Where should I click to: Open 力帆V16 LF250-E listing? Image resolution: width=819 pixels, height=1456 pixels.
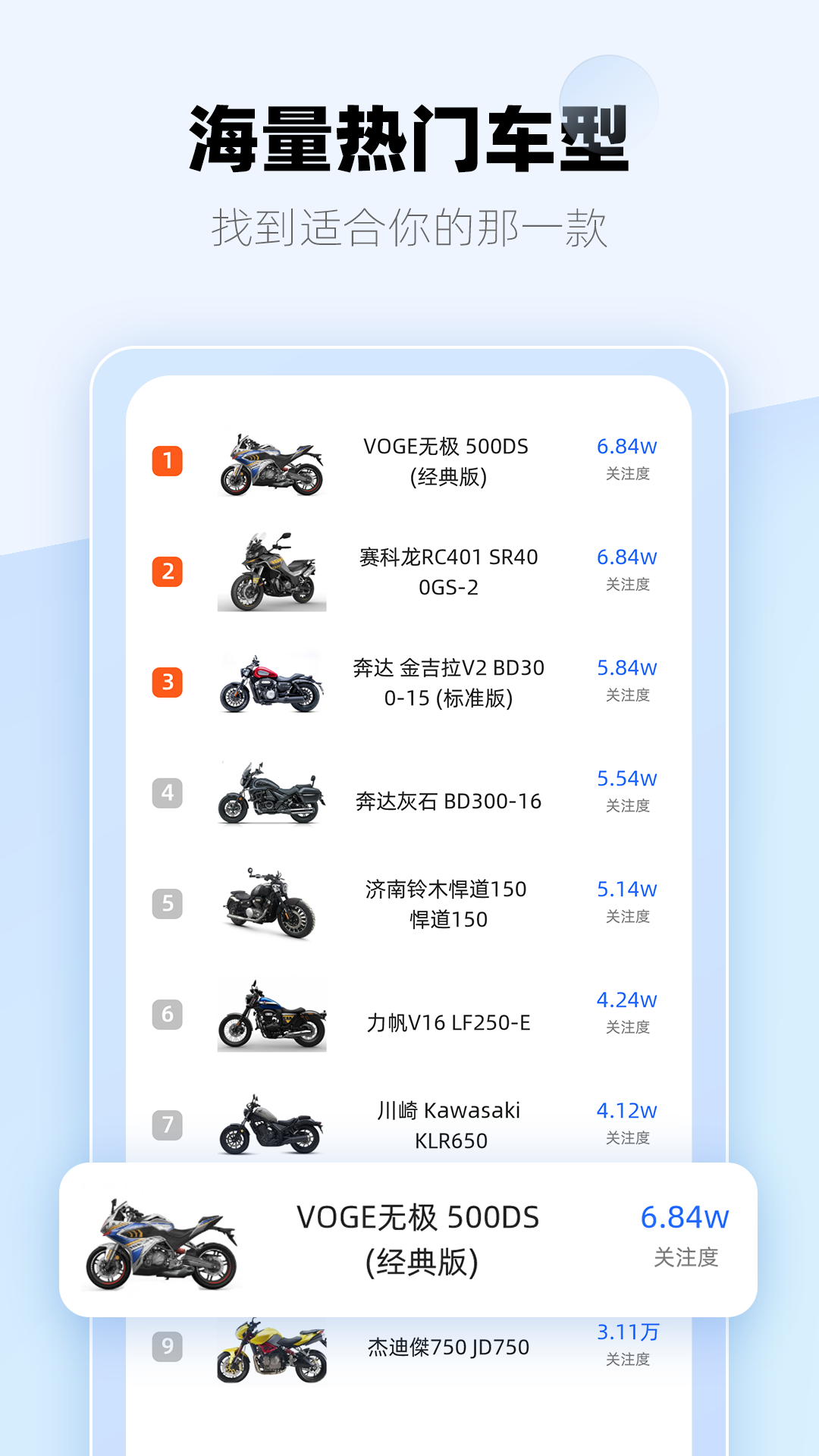[449, 1023]
